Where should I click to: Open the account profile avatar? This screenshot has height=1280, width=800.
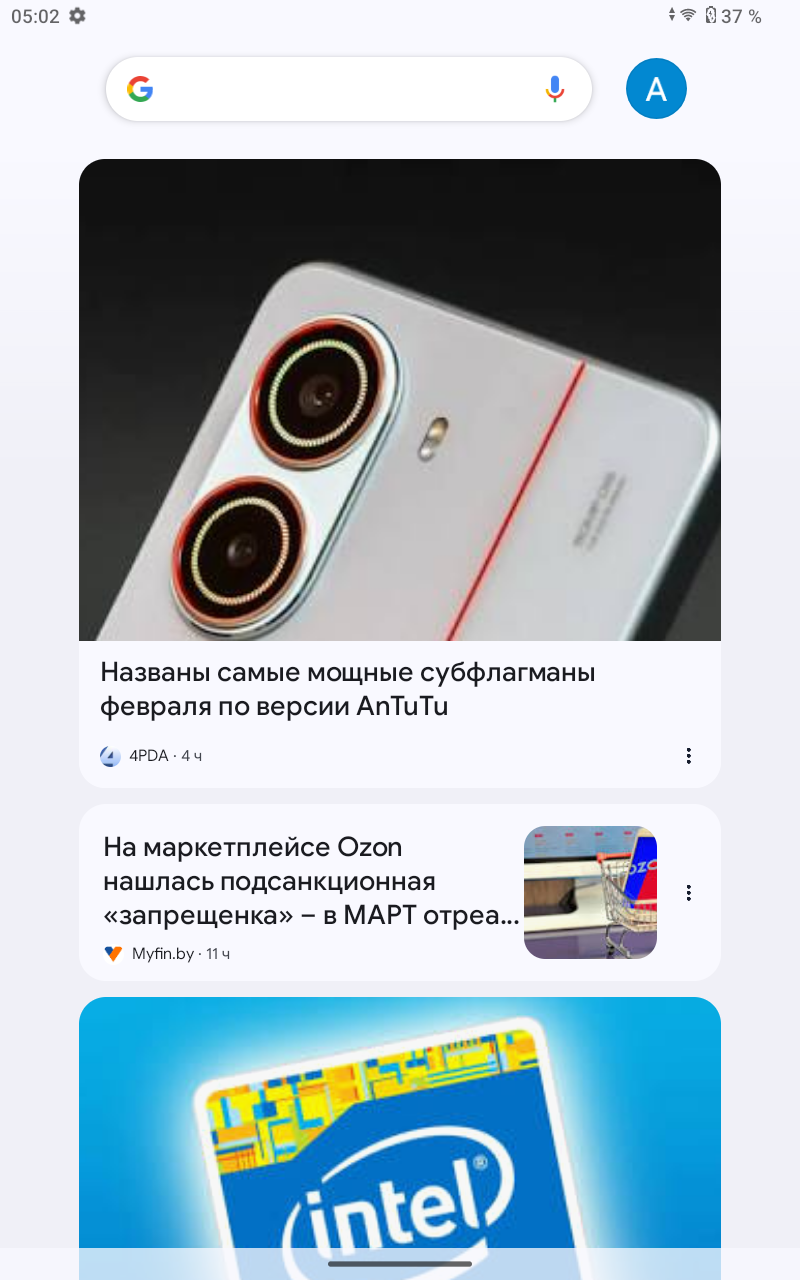click(x=656, y=89)
